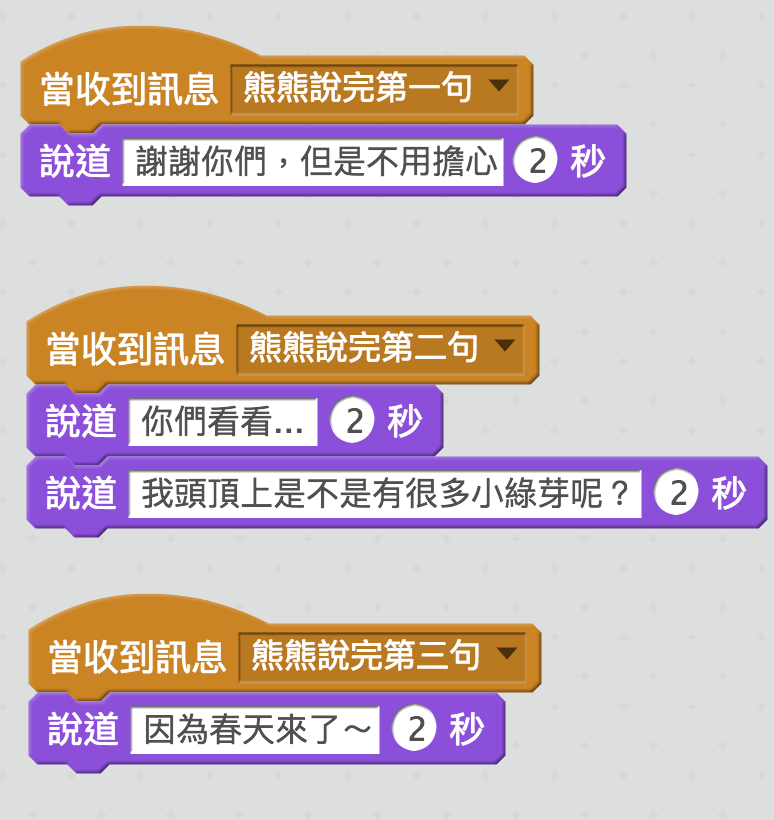This screenshot has height=820, width=774.
Task: Edit the text field 我頭頂上是不是有很多小綠芽呢？
Action: click(384, 495)
